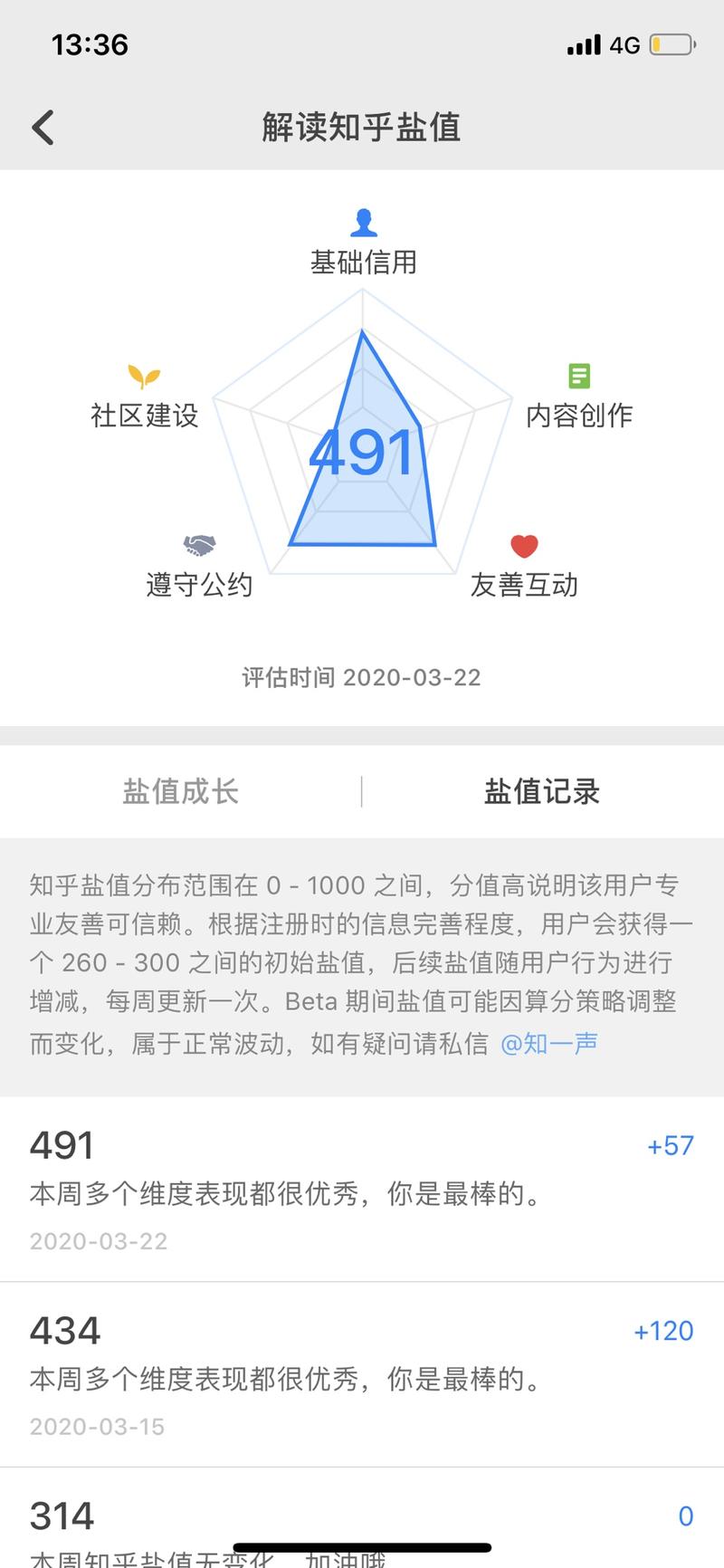Tap the 评估时间 2020-03-22 text
This screenshot has height=1568, width=724.
361,677
